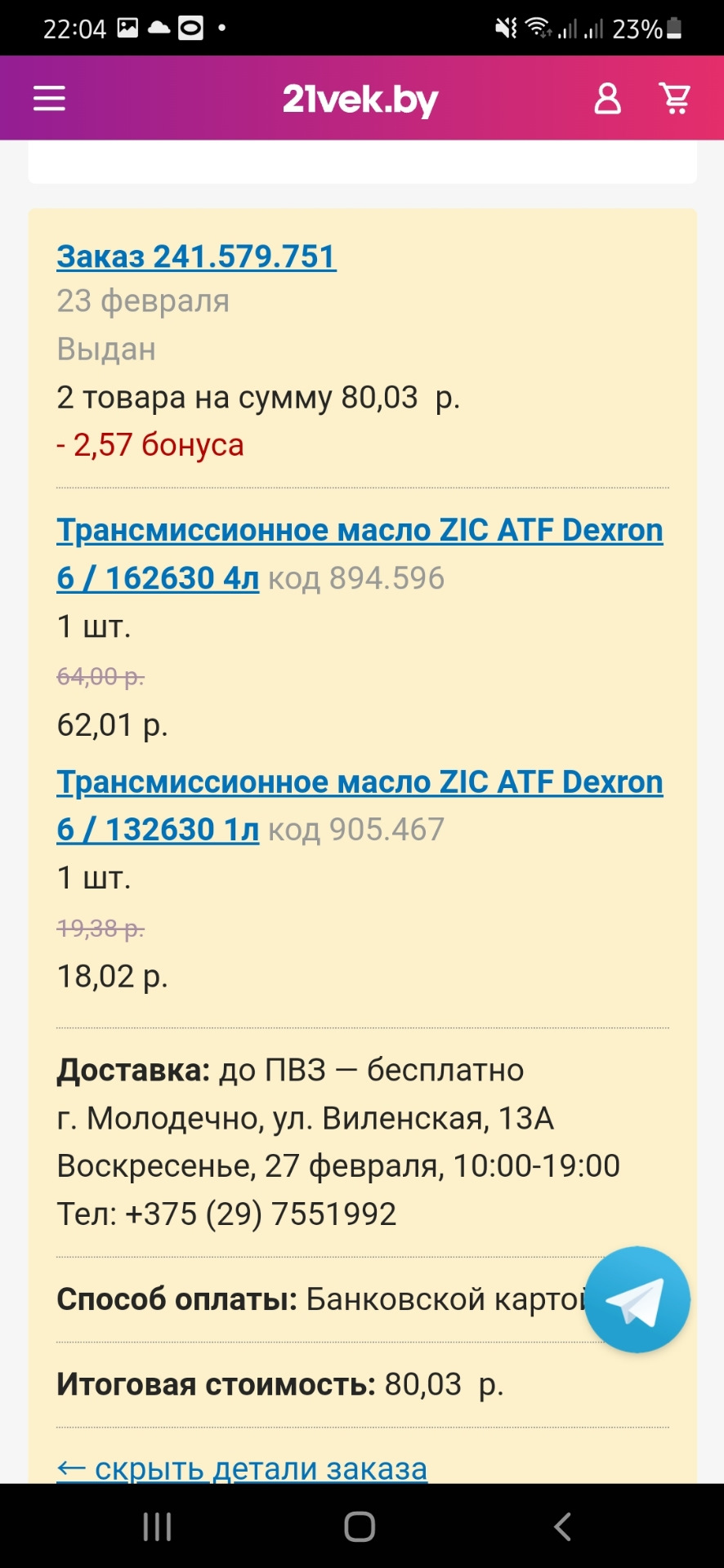
Task: Go to the phone's home screen
Action: pos(360,1526)
